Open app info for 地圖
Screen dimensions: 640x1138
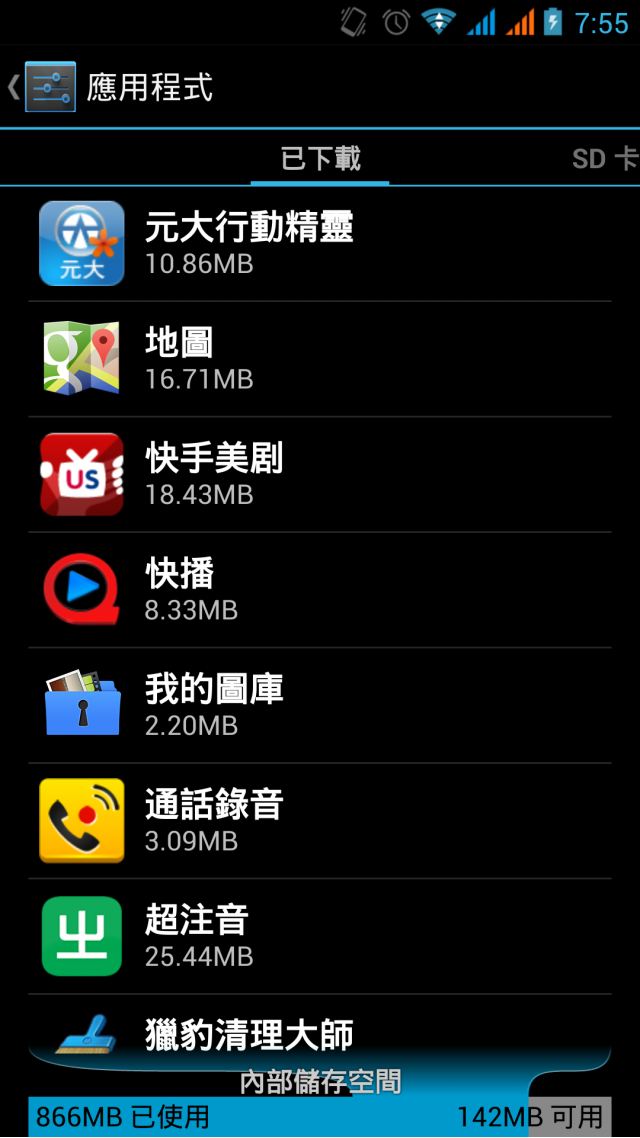320,359
